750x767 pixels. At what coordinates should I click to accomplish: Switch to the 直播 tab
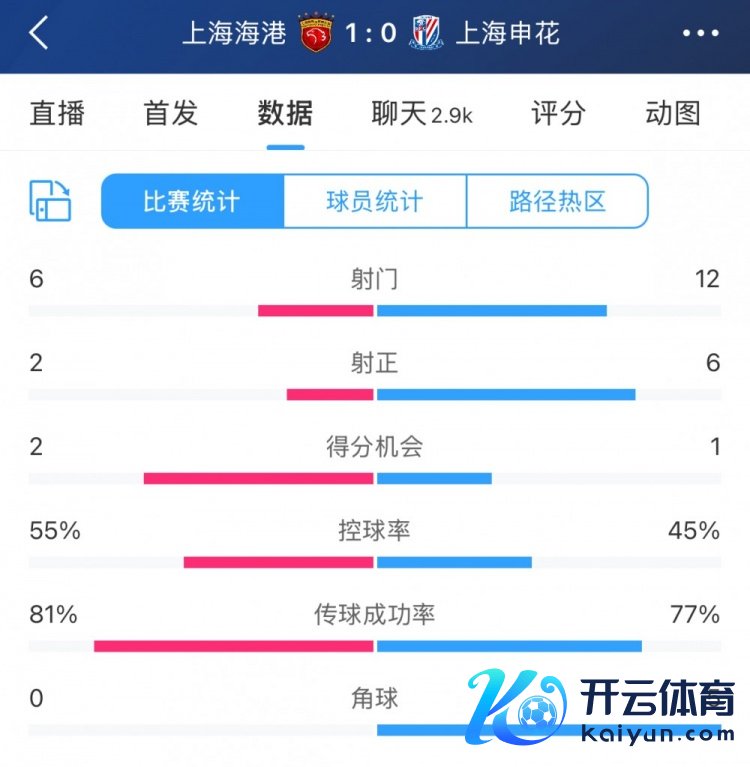tap(57, 114)
